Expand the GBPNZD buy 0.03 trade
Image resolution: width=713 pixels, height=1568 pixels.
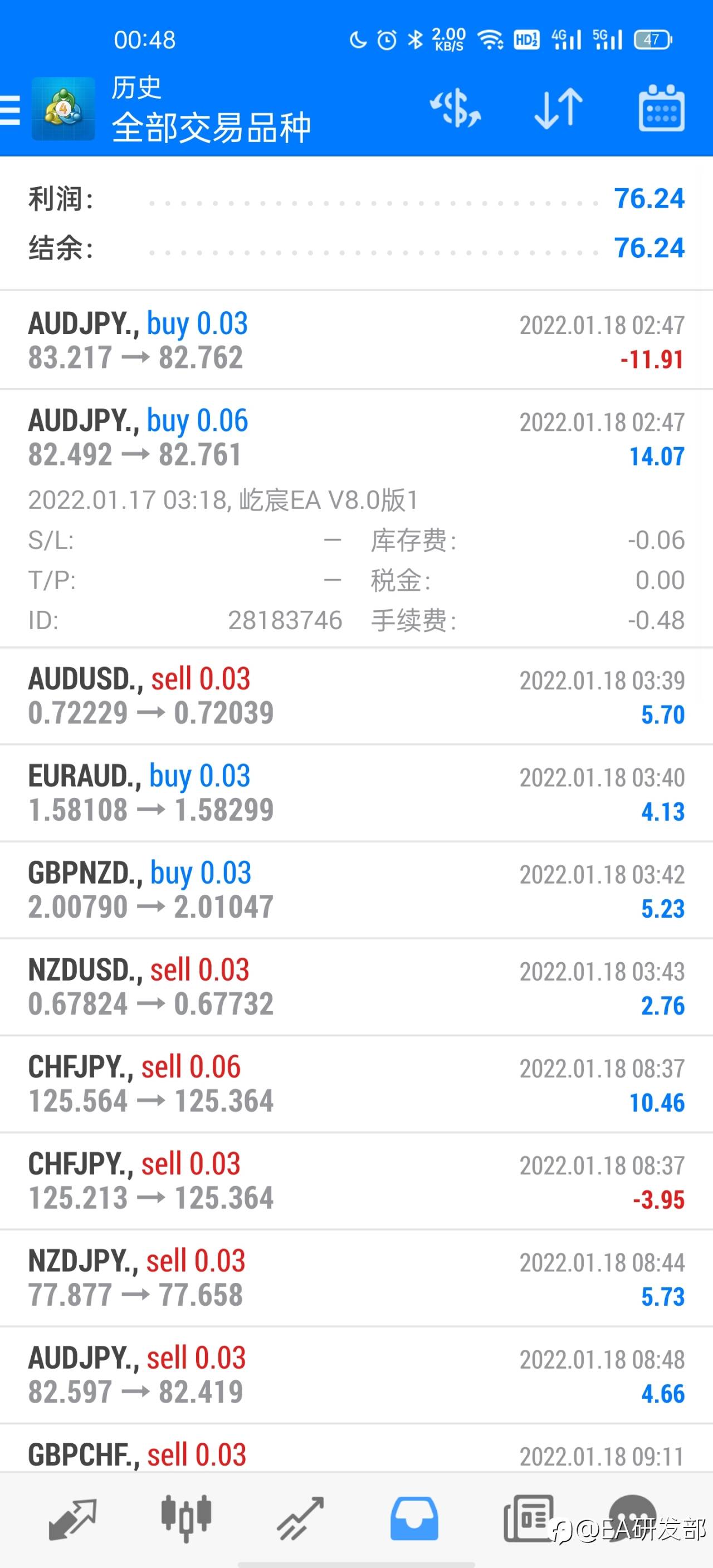[x=356, y=890]
